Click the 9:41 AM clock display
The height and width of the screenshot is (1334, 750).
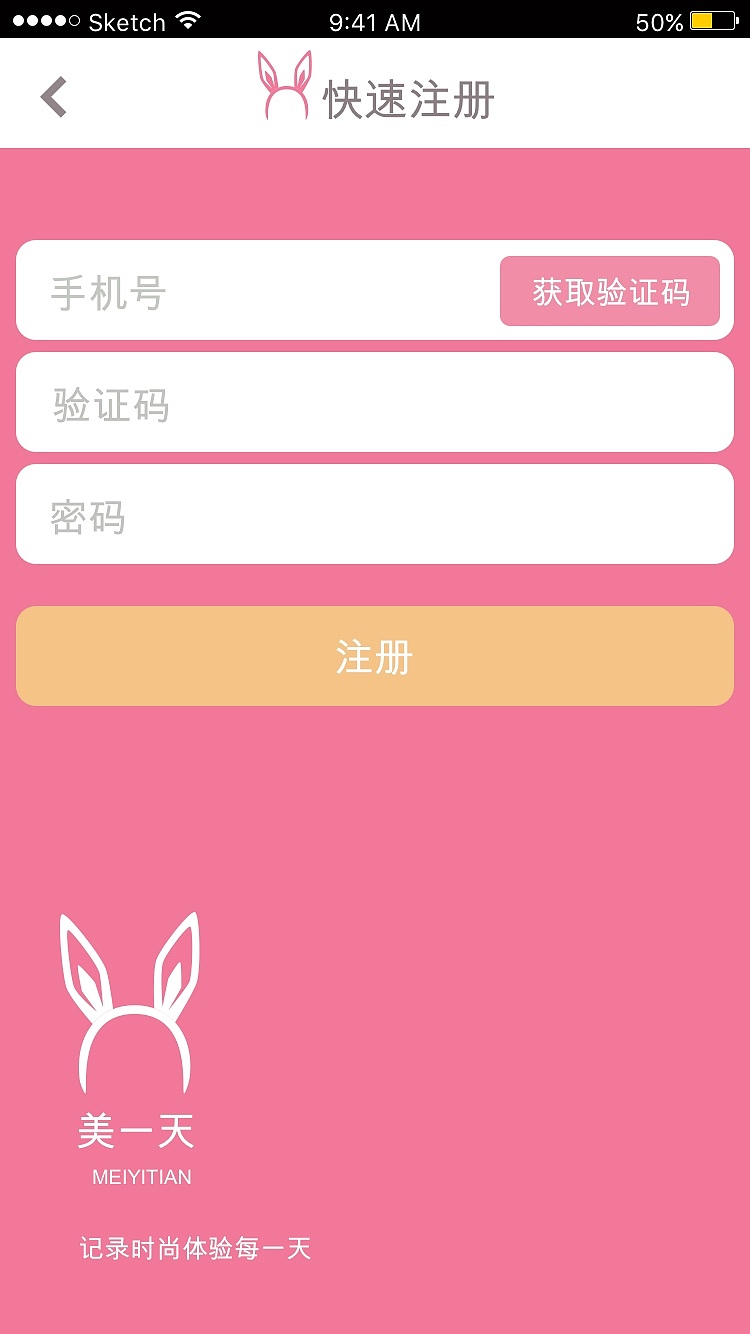(373, 21)
